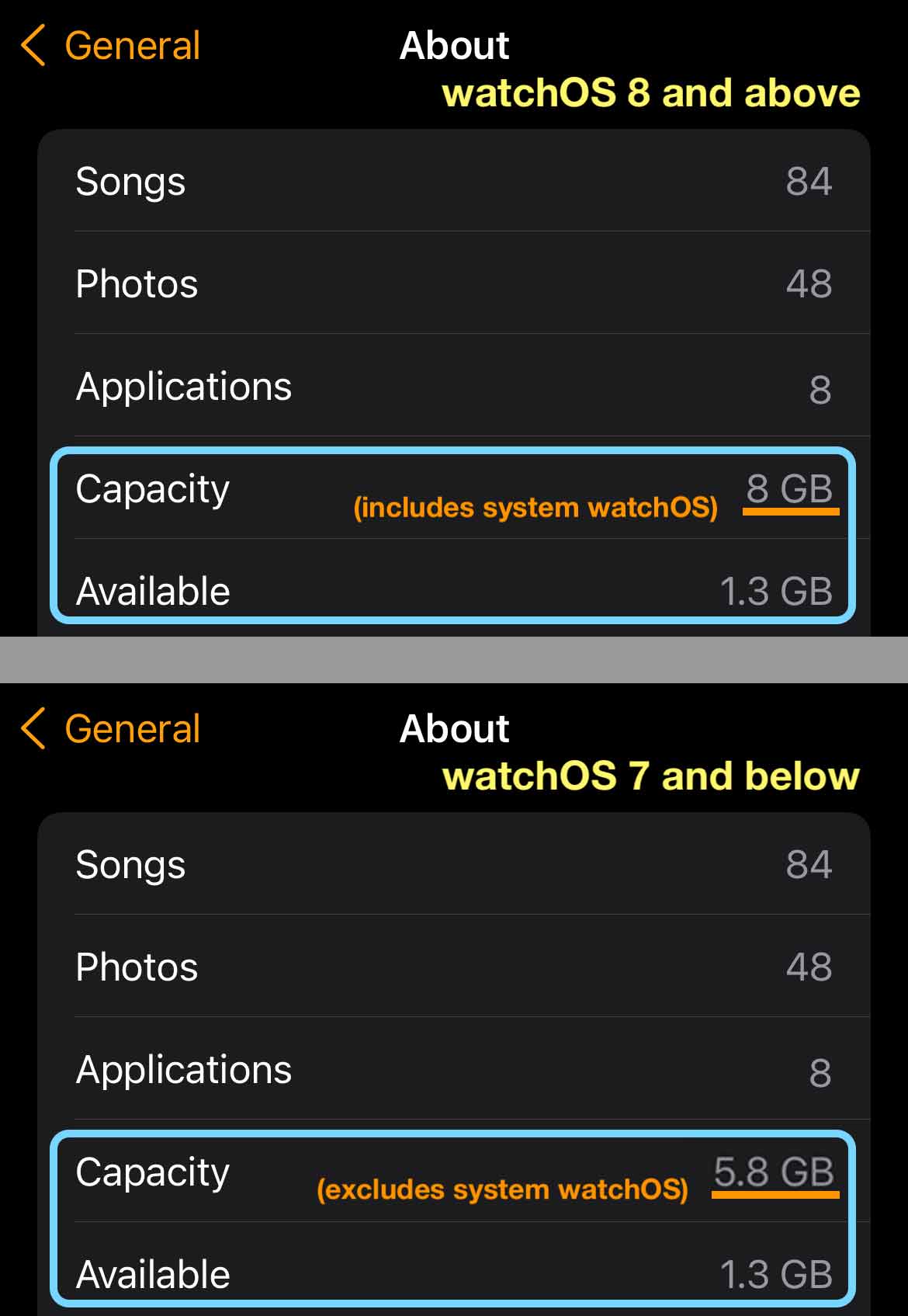Tap the highlighted 8 GB capacity value
908x1316 pixels.
(790, 488)
